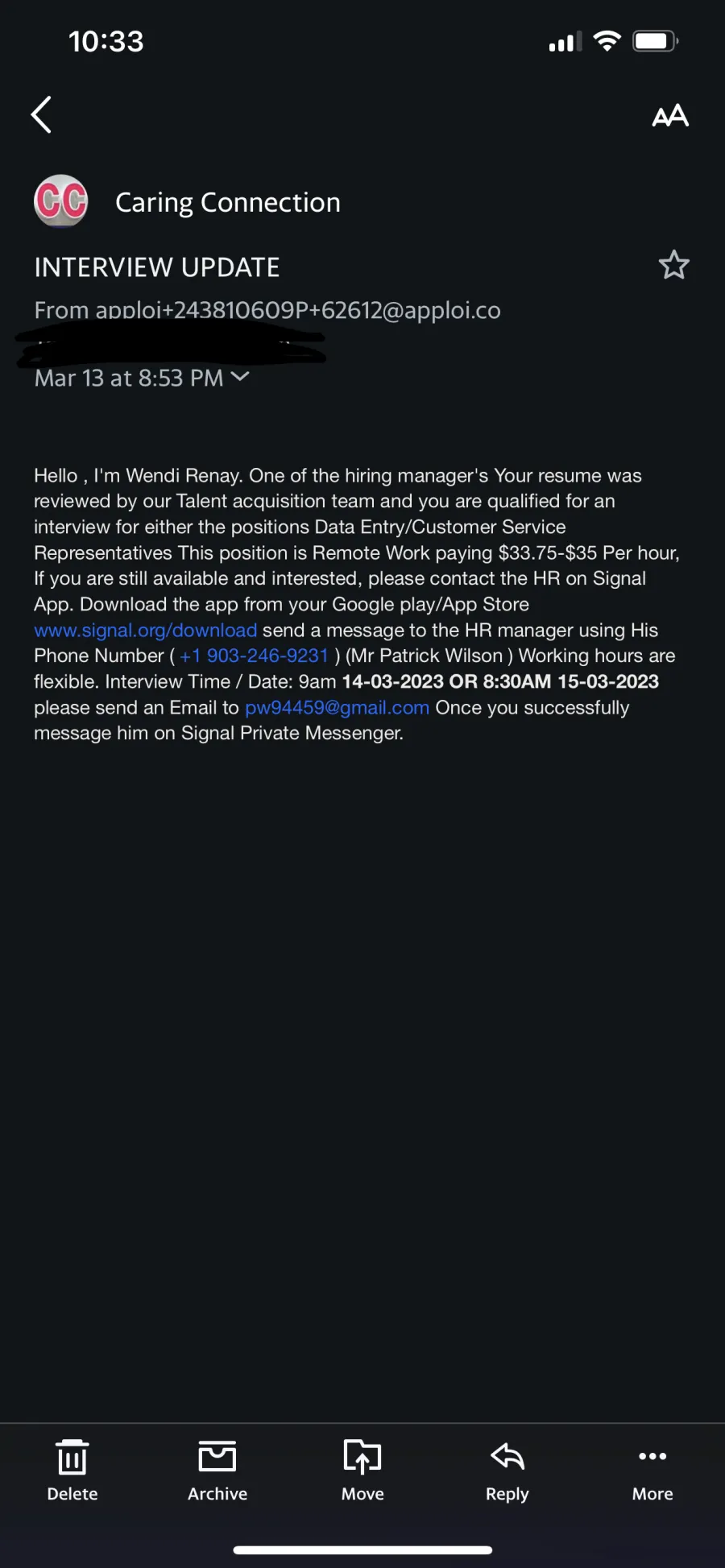Open the www.signal.org/download link
Screen dimensions: 725x1568
pyautogui.click(x=146, y=630)
